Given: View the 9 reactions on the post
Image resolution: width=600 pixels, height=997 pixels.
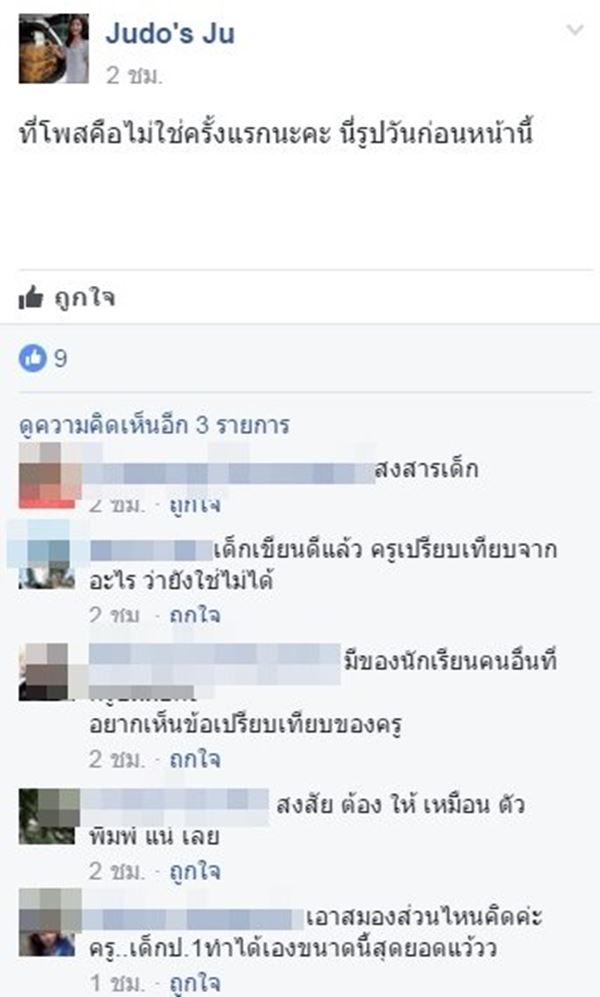Looking at the screenshot, I should [x=44, y=359].
